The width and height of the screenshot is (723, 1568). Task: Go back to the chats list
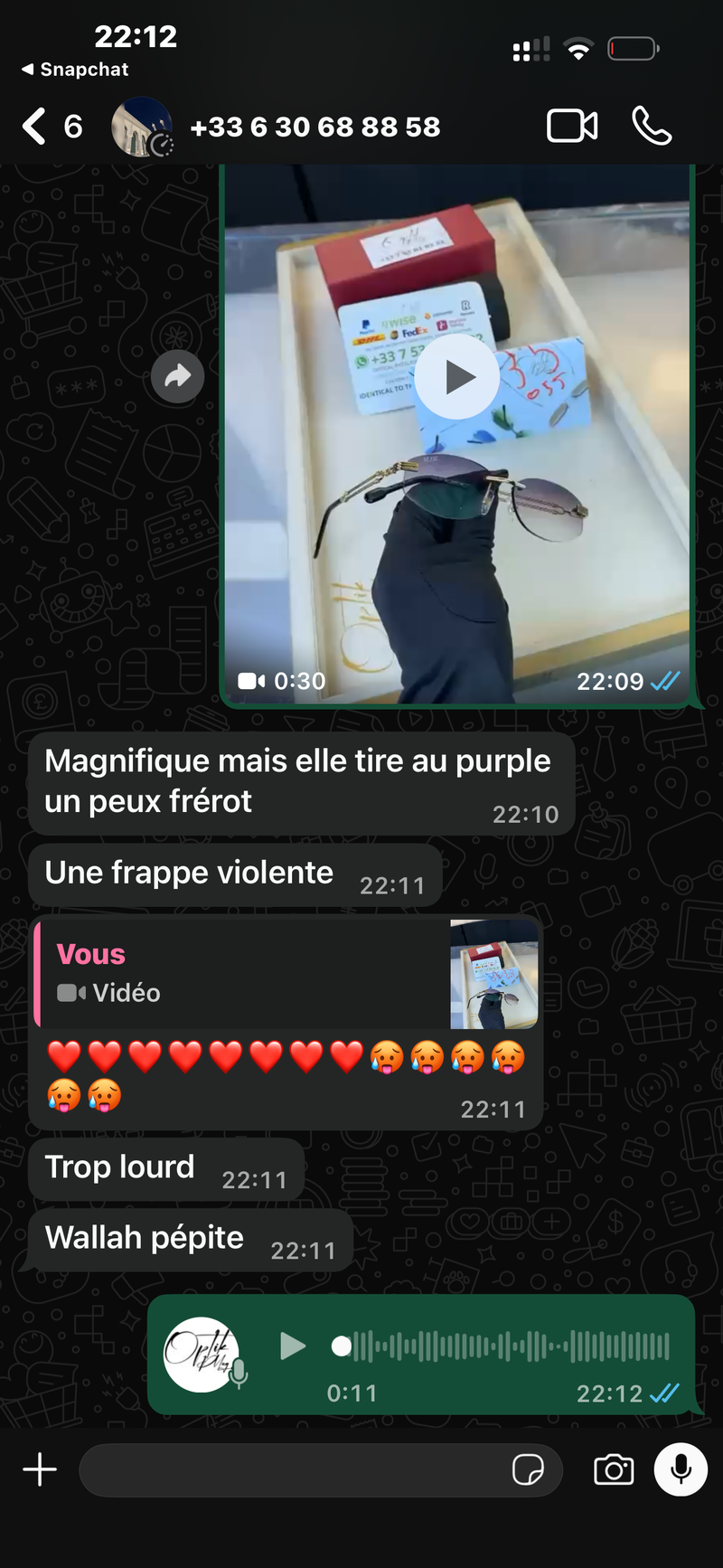pos(51,127)
